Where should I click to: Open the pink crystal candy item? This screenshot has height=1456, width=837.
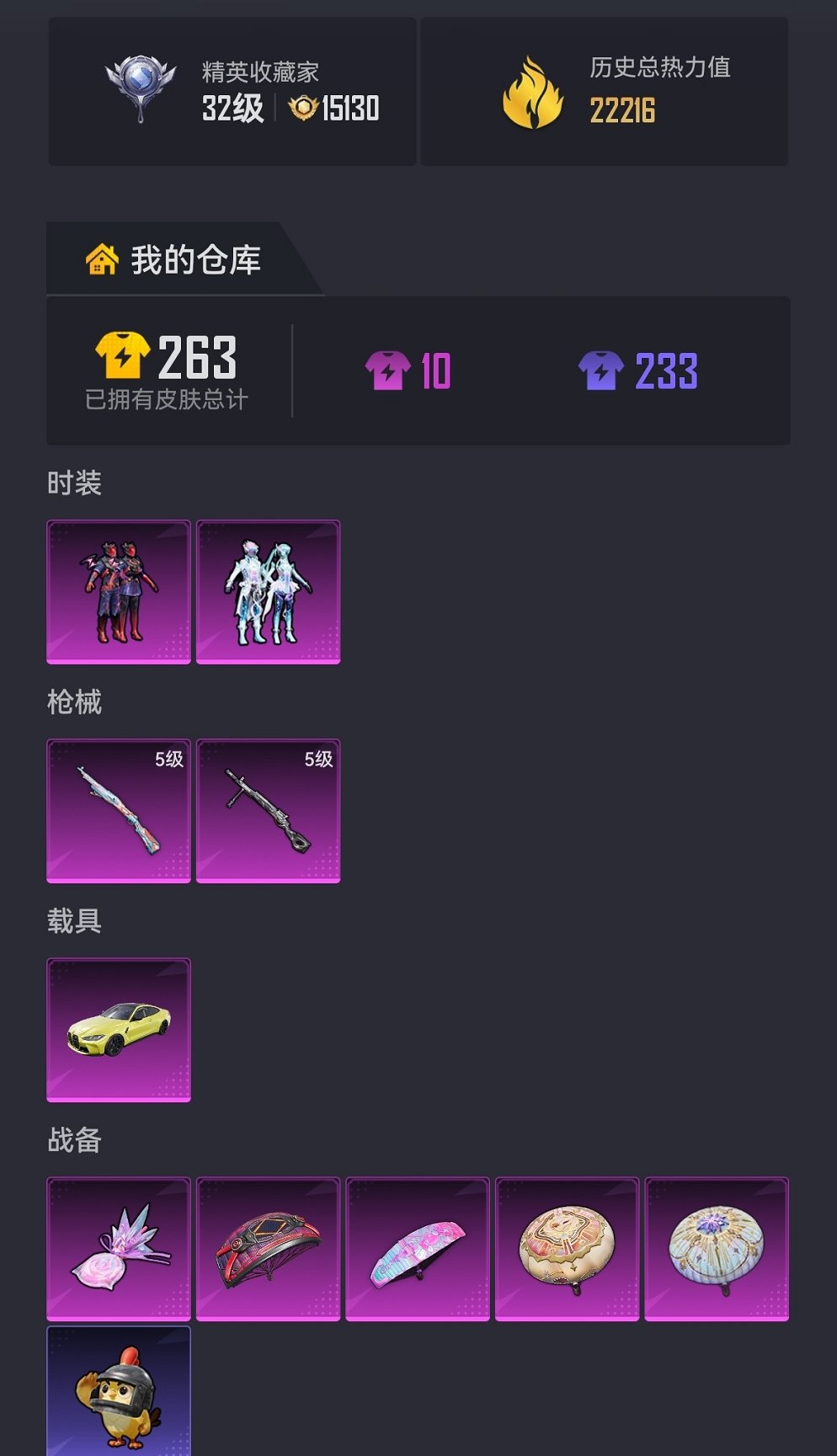tap(119, 1249)
